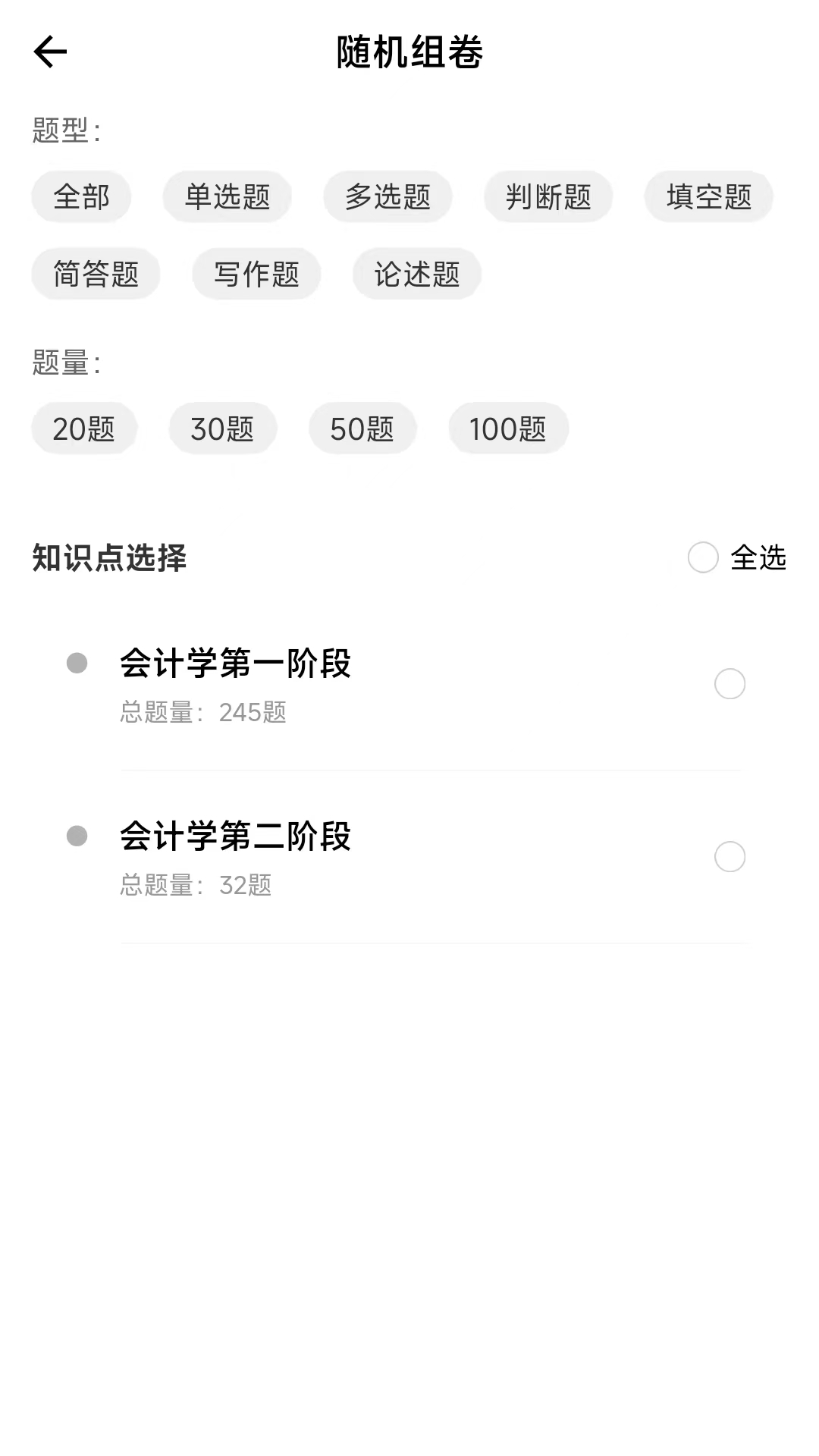Choose the 论述题 filter chip
The width and height of the screenshot is (819, 1456).
416,275
